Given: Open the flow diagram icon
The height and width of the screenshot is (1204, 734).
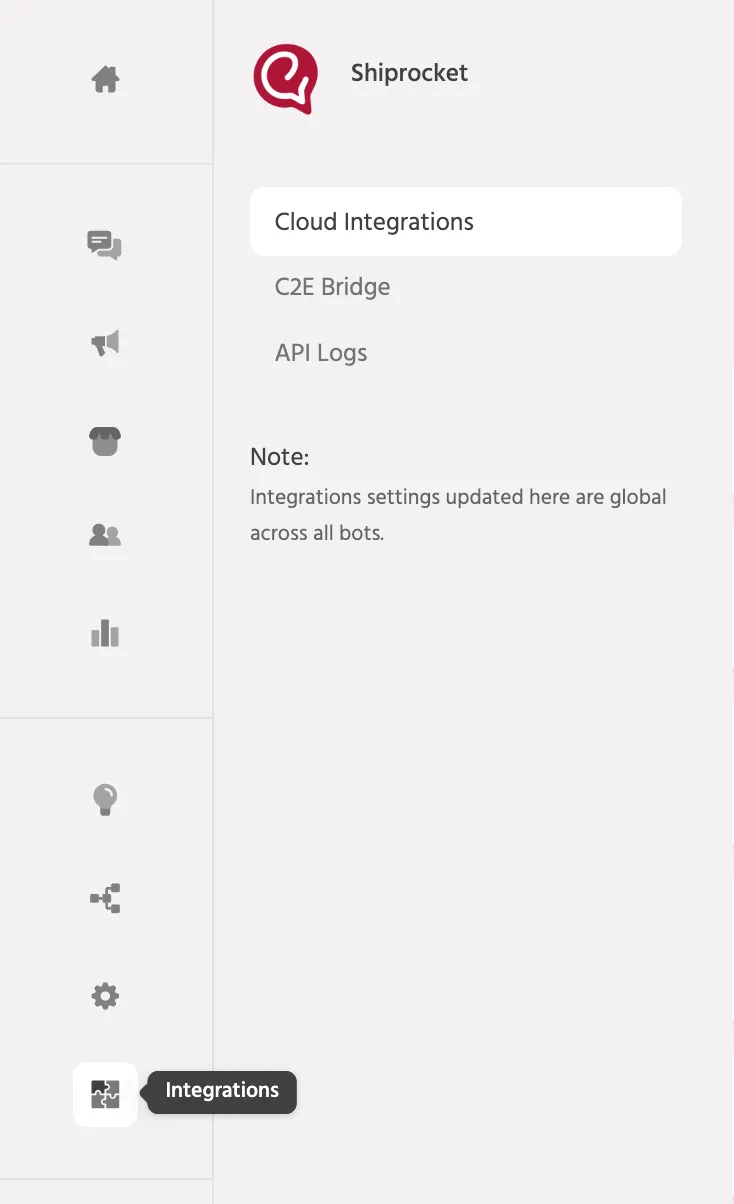Looking at the screenshot, I should point(105,898).
